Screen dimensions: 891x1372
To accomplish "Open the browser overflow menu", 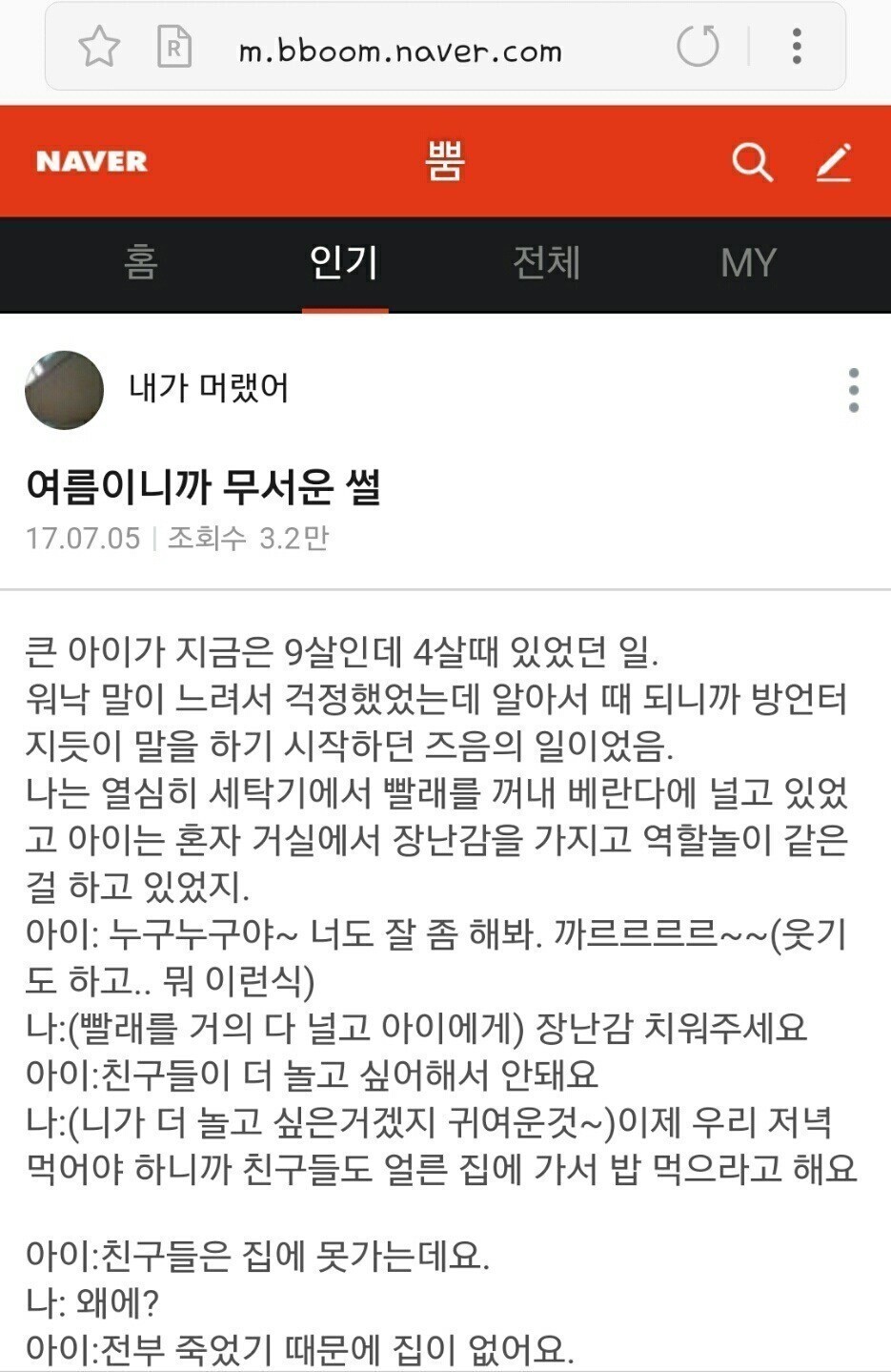I will coord(797,46).
